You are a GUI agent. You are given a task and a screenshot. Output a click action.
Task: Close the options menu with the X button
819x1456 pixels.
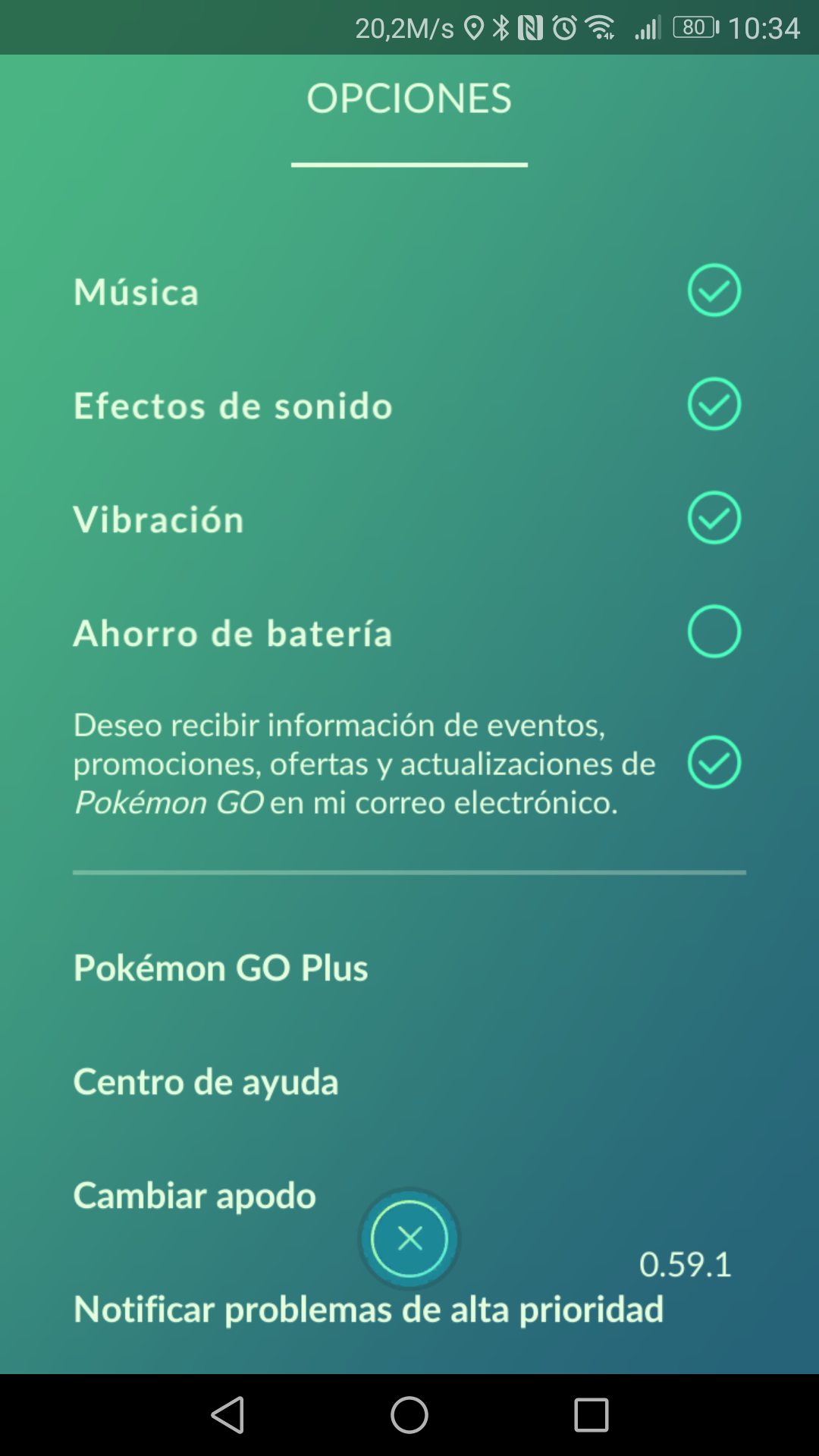point(409,1238)
